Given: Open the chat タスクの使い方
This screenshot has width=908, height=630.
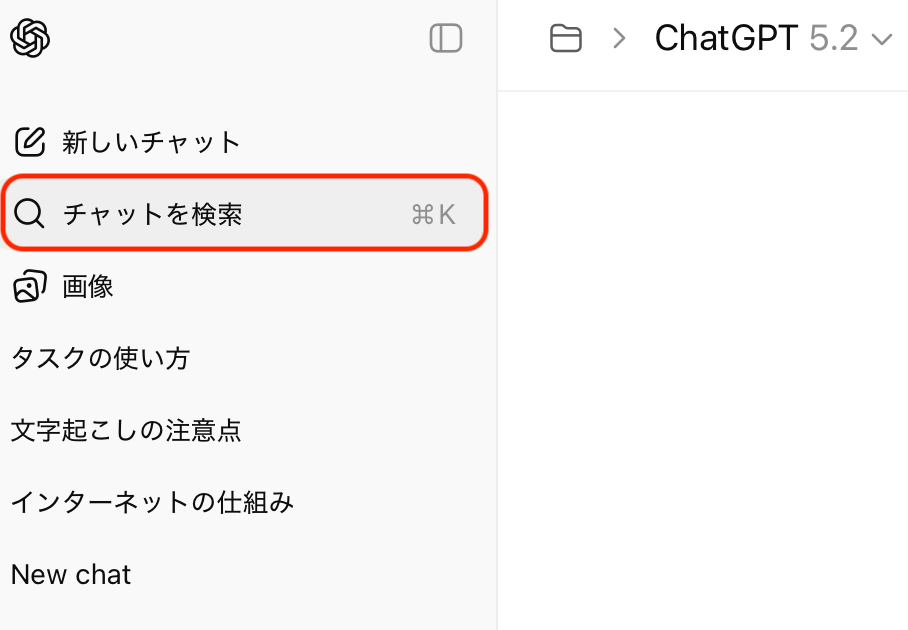Looking at the screenshot, I should 100,358.
